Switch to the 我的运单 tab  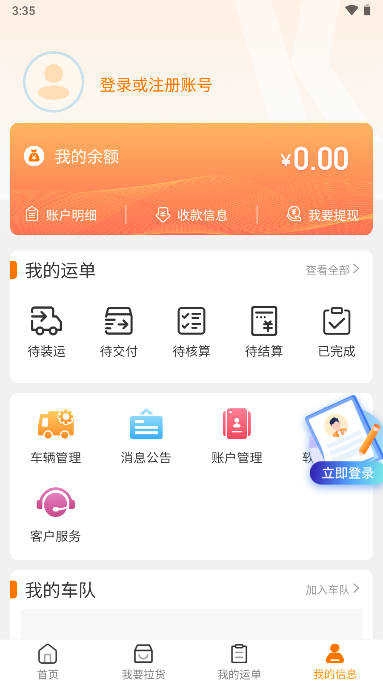tap(239, 661)
